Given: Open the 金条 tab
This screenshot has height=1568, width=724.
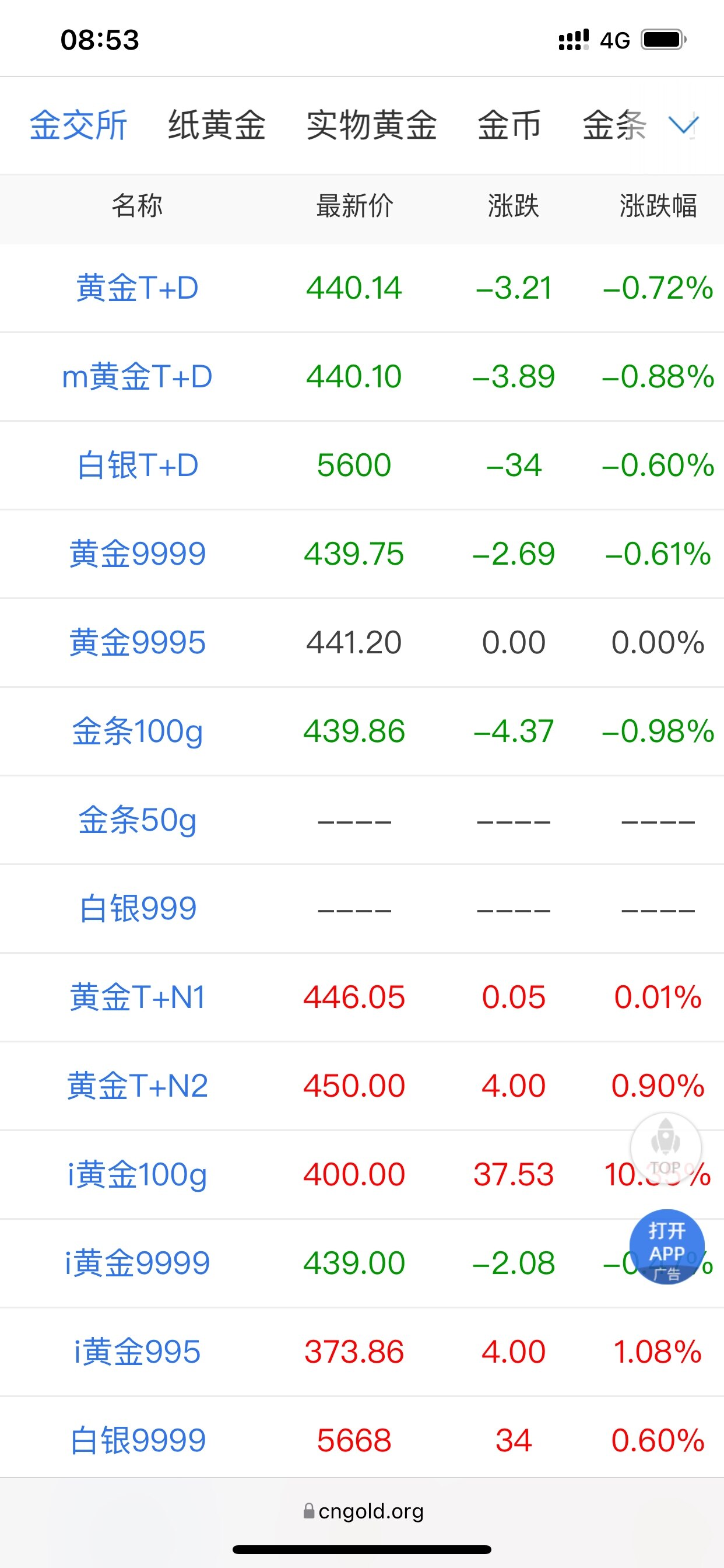Looking at the screenshot, I should tap(614, 125).
